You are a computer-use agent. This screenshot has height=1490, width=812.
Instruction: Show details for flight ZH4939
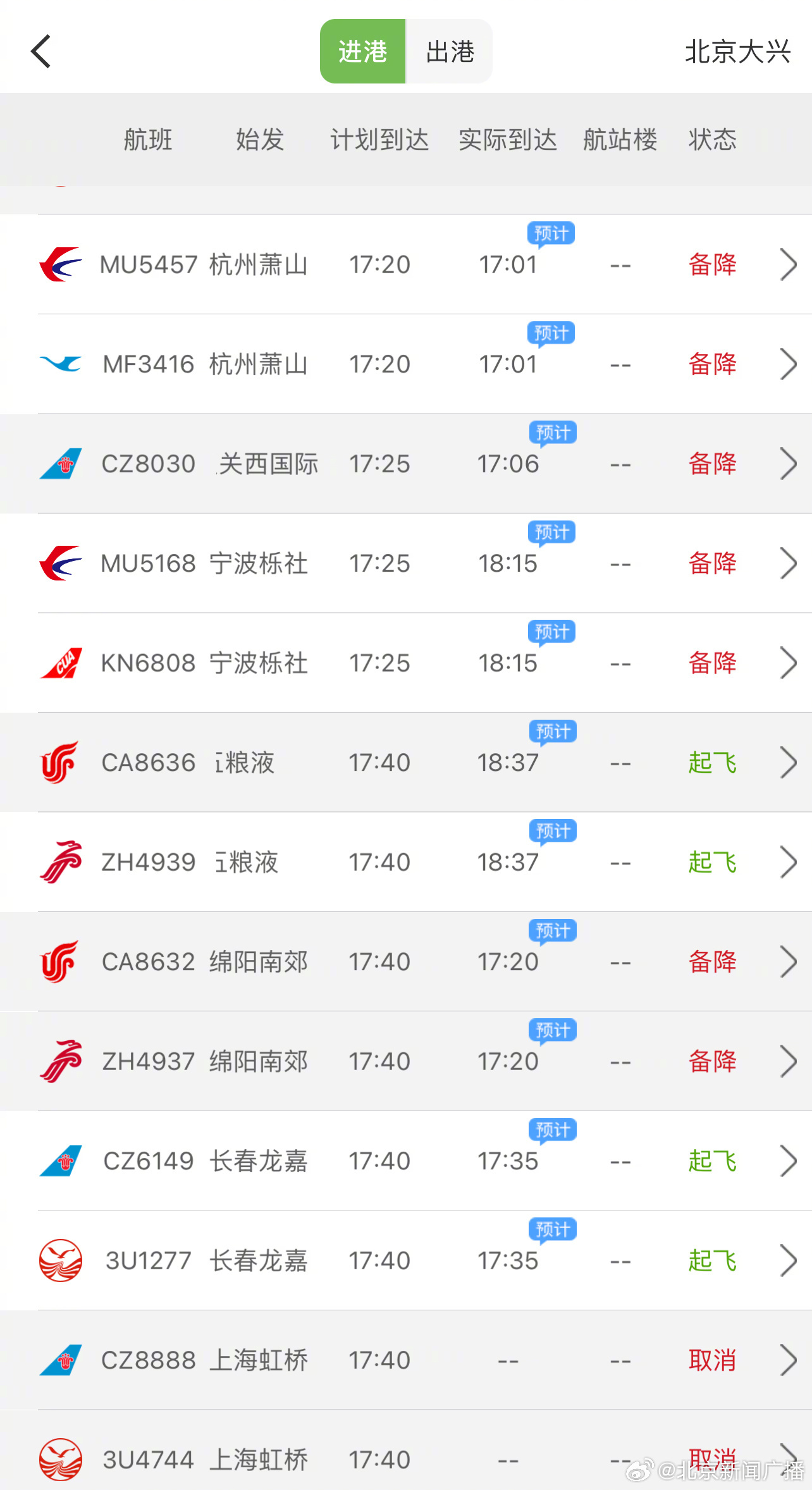coord(406,862)
